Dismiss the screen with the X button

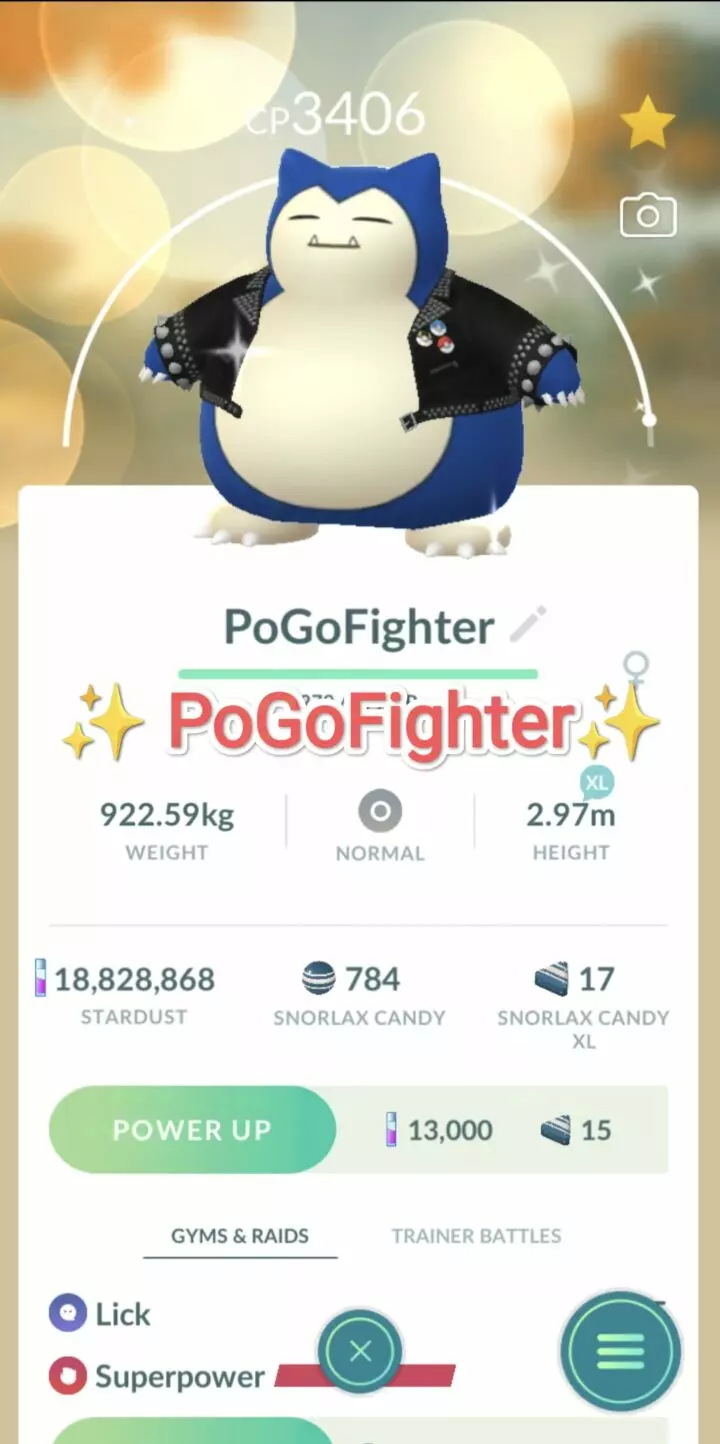[x=361, y=1351]
